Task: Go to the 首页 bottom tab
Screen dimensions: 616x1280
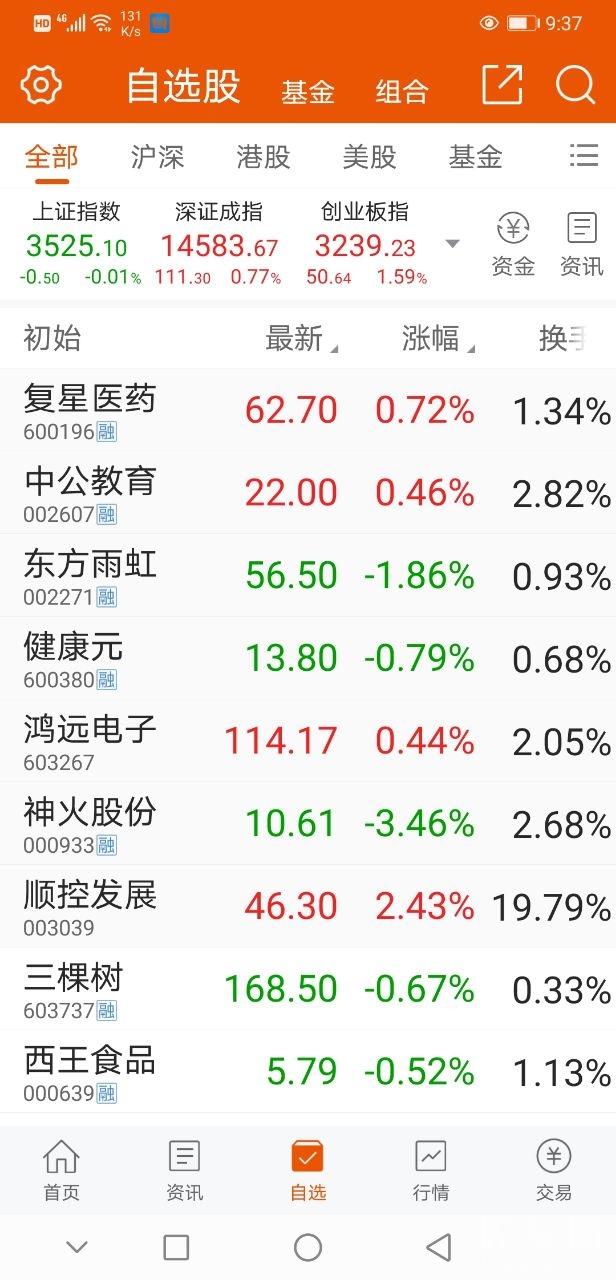Action: (61, 1170)
